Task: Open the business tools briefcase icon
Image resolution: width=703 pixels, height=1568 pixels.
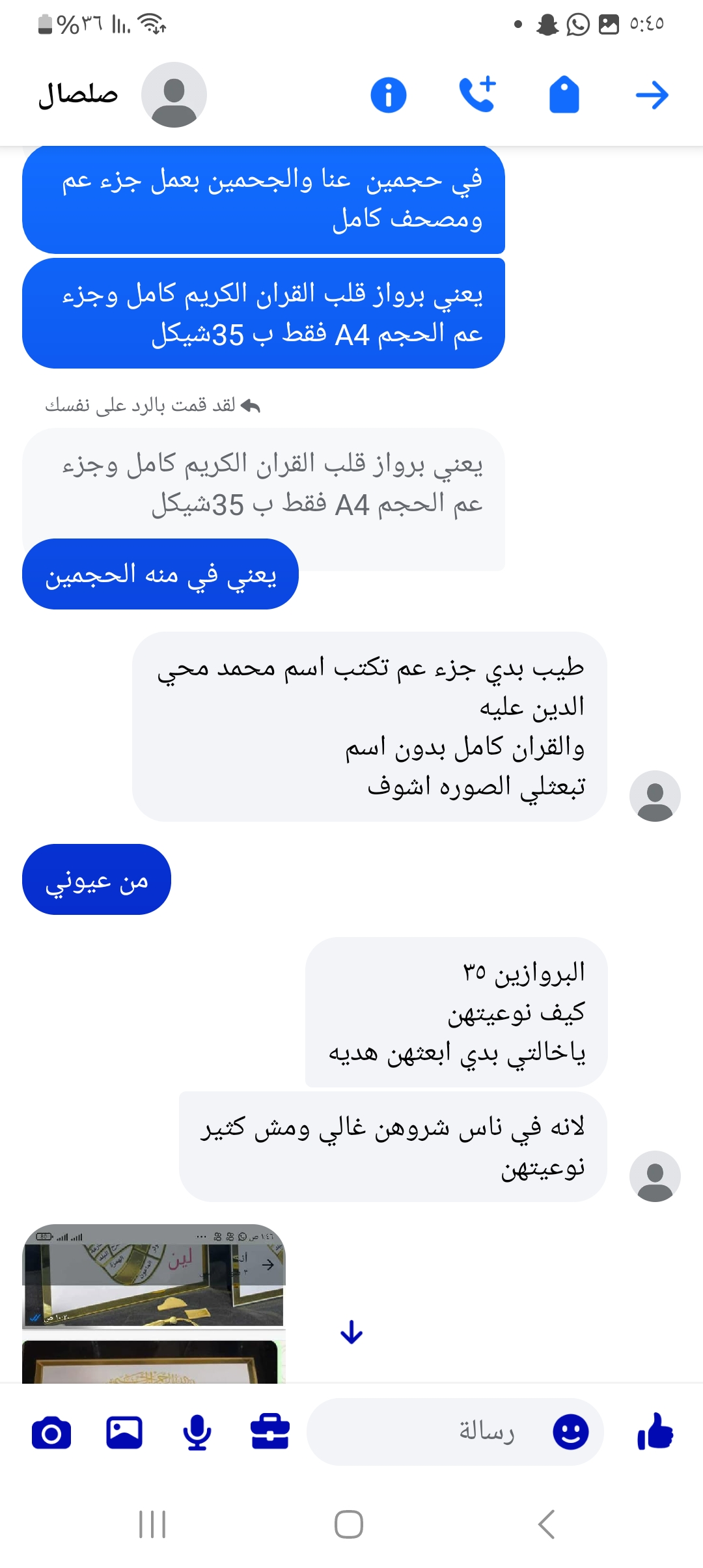Action: (270, 1433)
